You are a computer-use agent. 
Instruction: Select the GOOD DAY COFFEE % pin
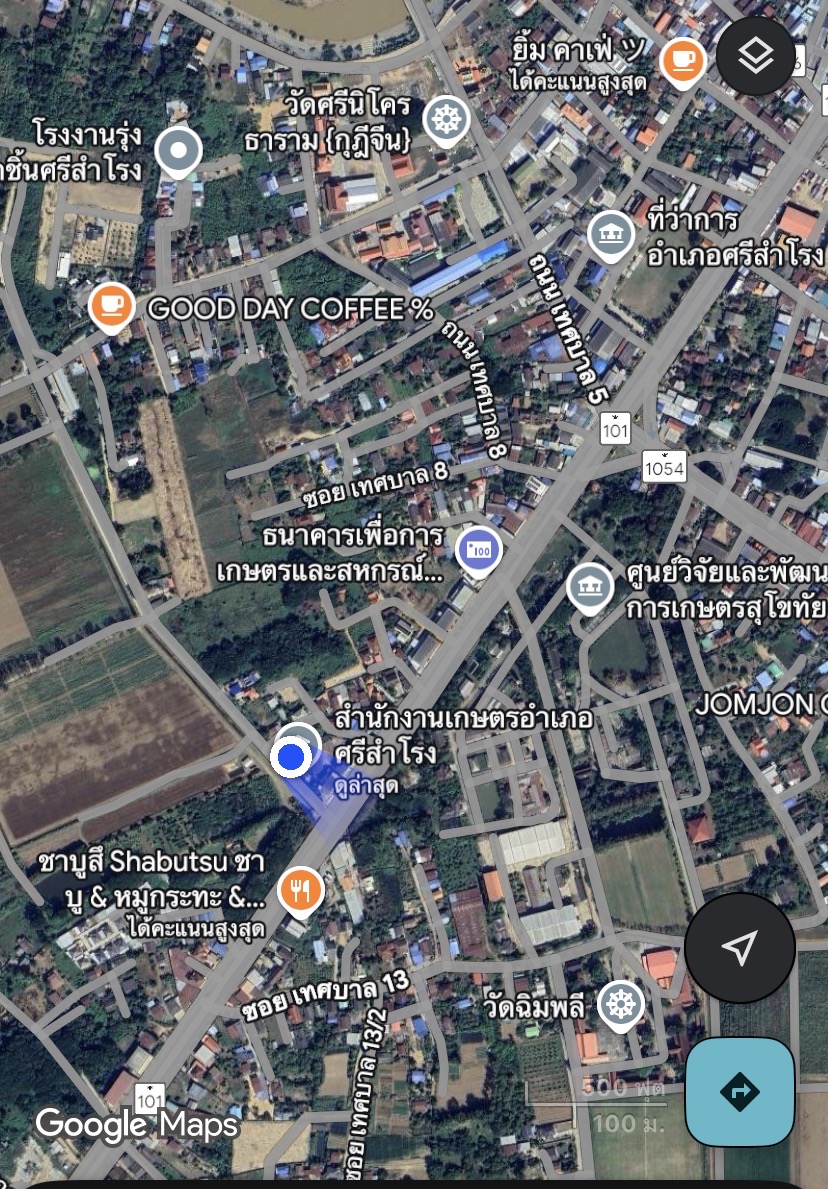[x=110, y=304]
